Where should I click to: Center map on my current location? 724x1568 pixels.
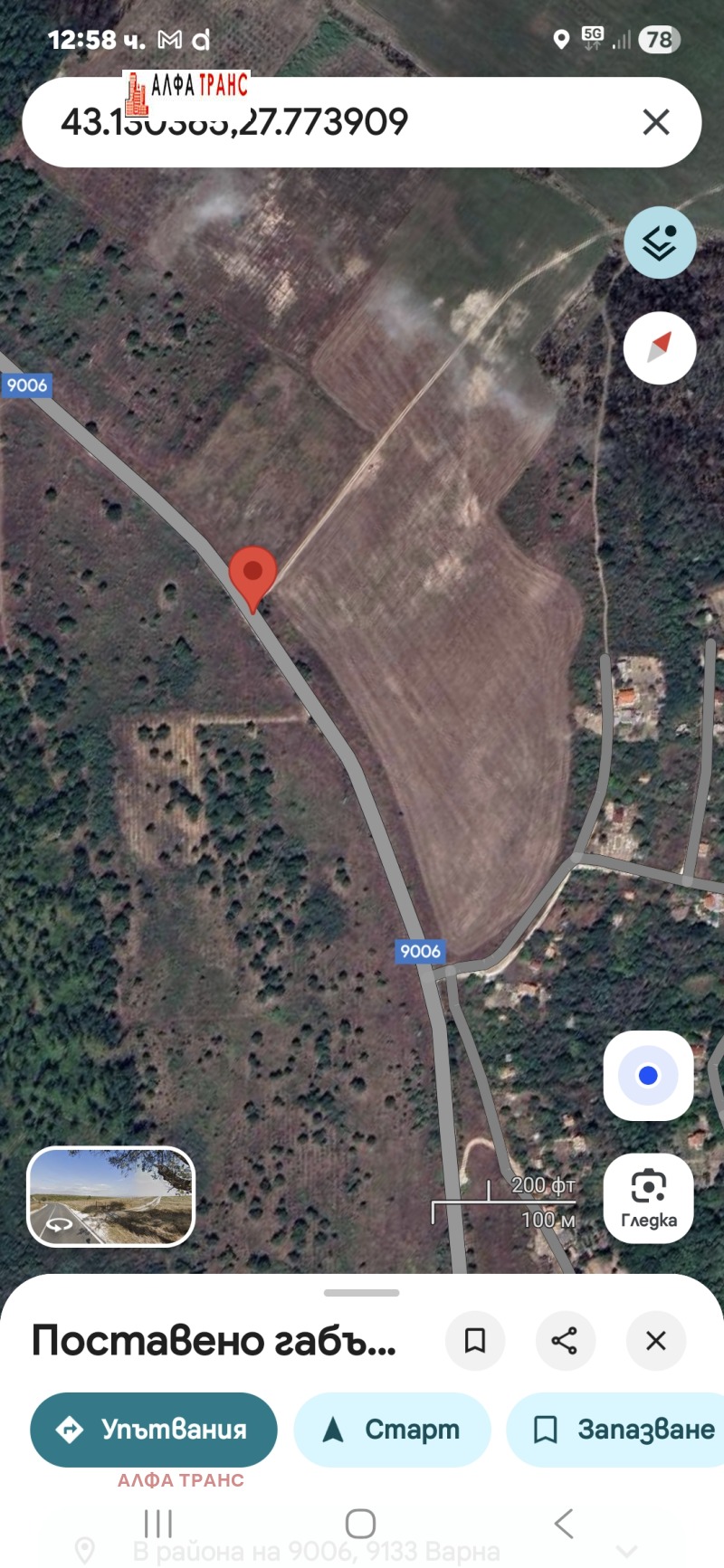[x=648, y=1076]
